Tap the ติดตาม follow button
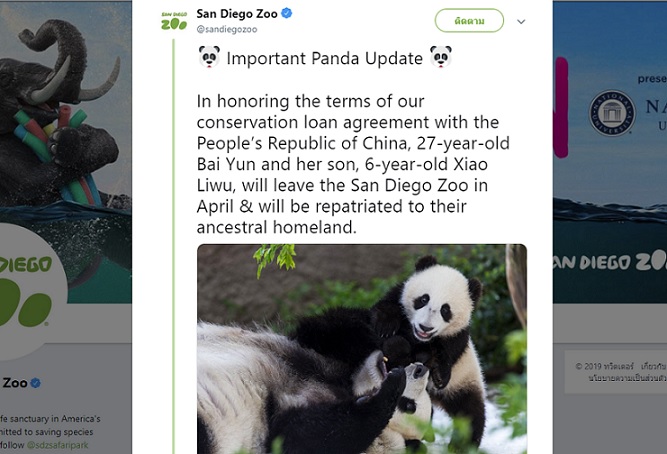The image size is (667, 454). click(469, 20)
